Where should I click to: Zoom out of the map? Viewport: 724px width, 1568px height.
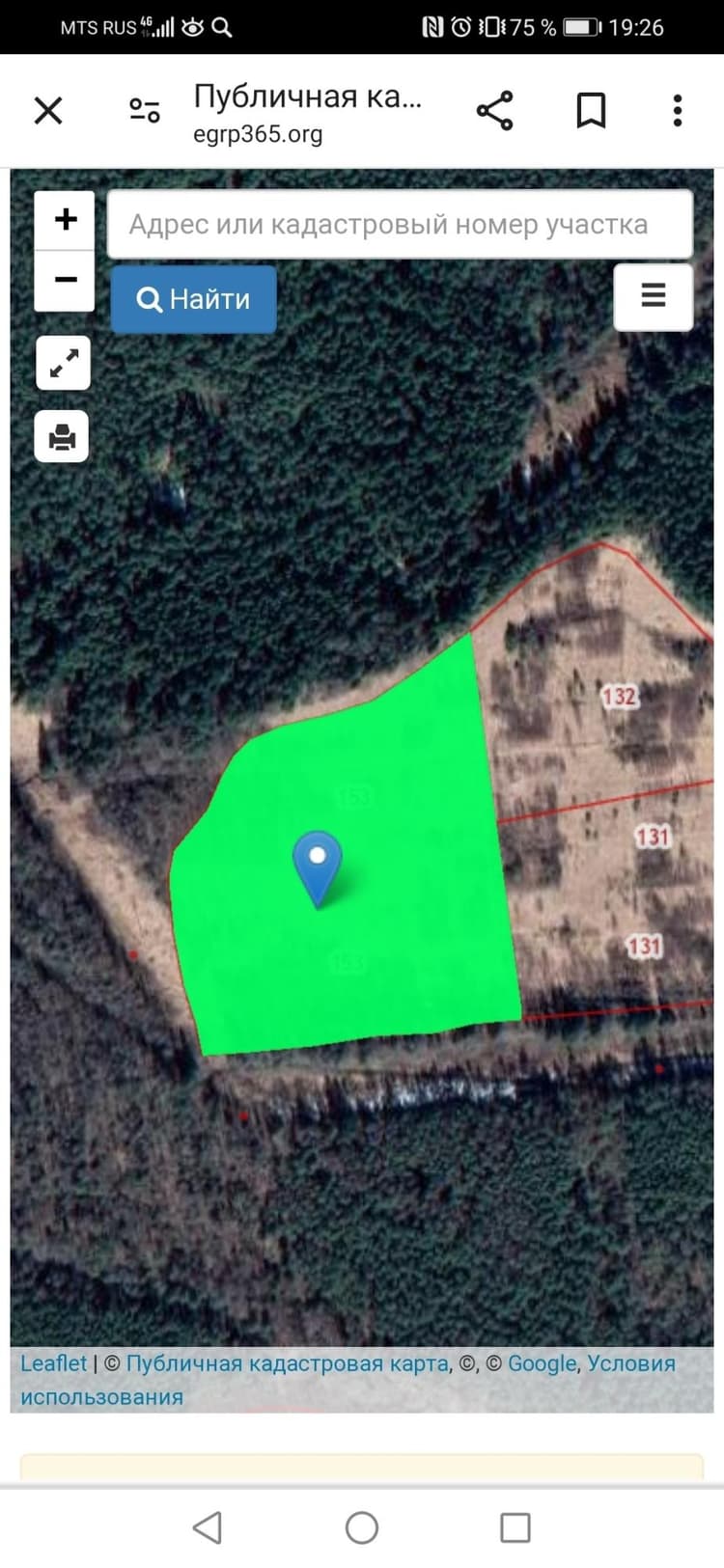click(x=65, y=280)
